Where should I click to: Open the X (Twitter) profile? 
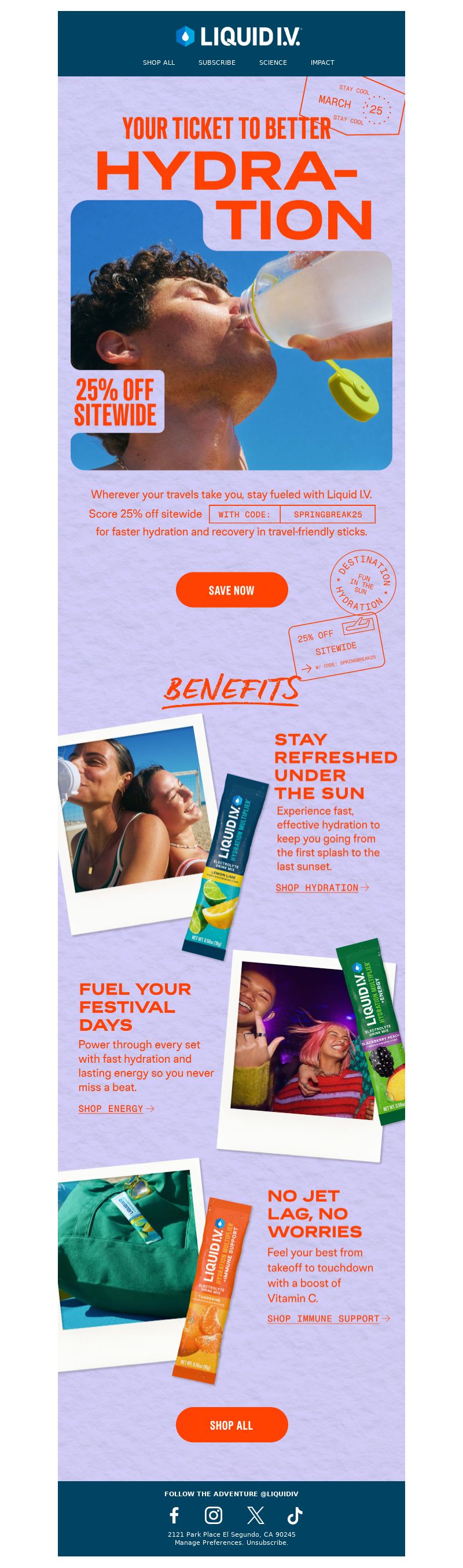(256, 1515)
